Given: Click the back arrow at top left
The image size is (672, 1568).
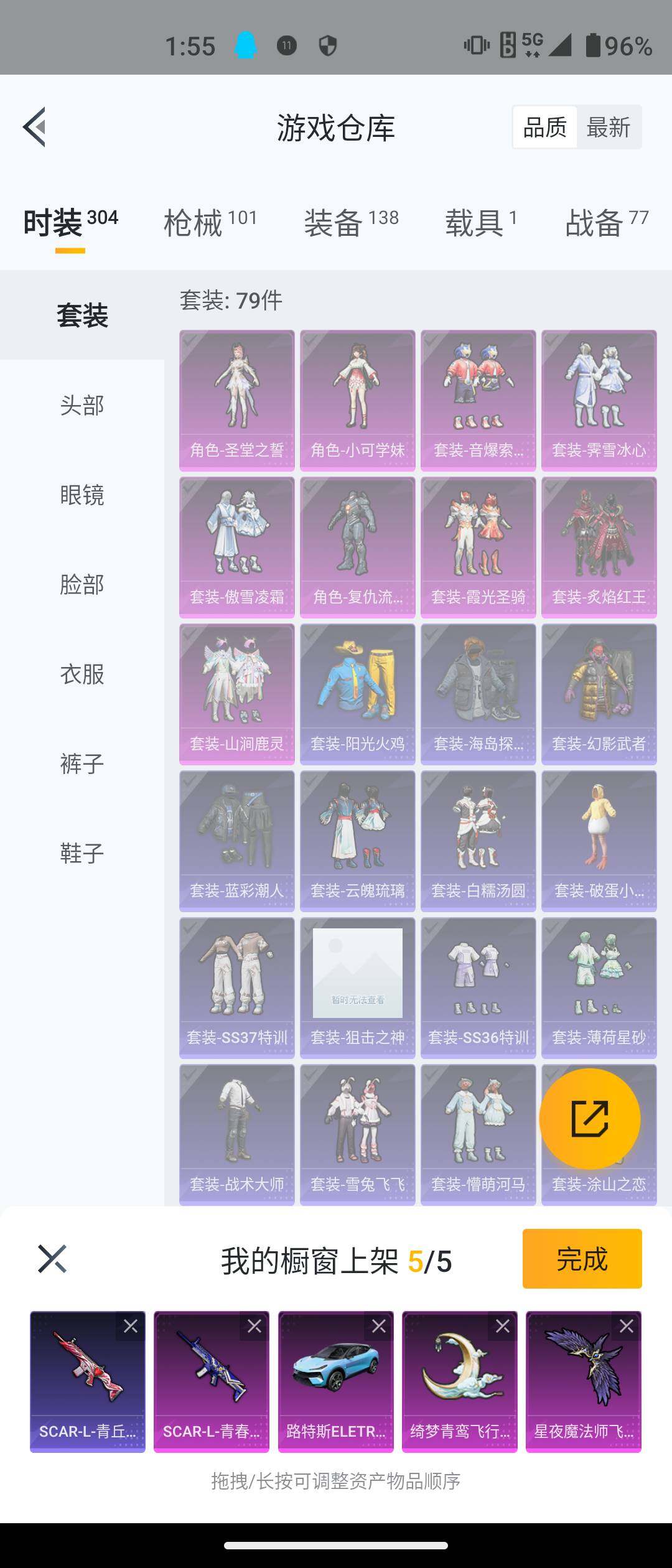Looking at the screenshot, I should 35,127.
